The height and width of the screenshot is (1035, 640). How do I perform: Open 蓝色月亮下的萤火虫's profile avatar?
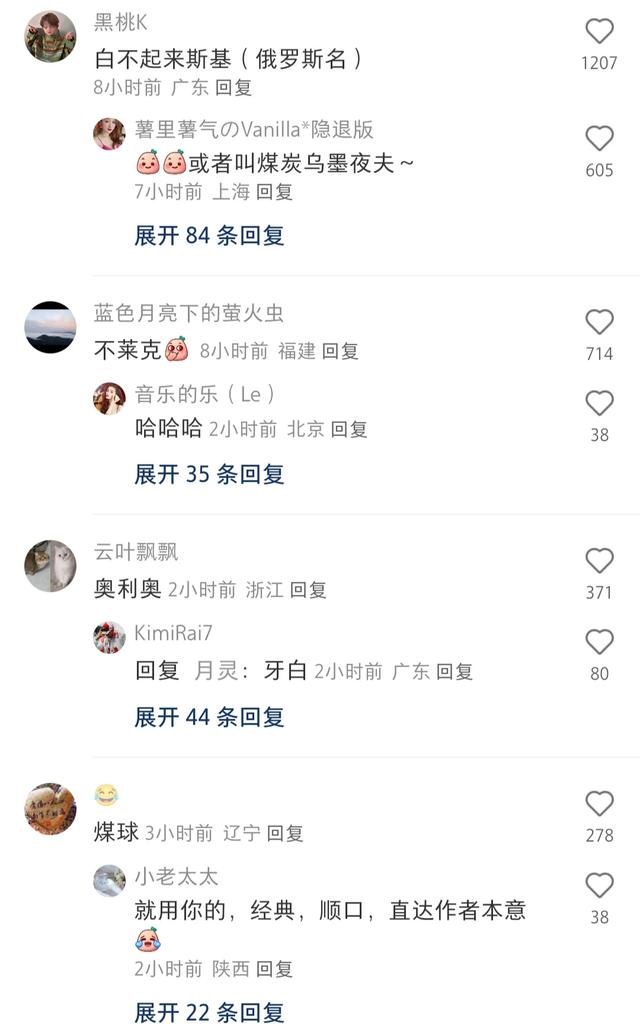pyautogui.click(x=50, y=327)
